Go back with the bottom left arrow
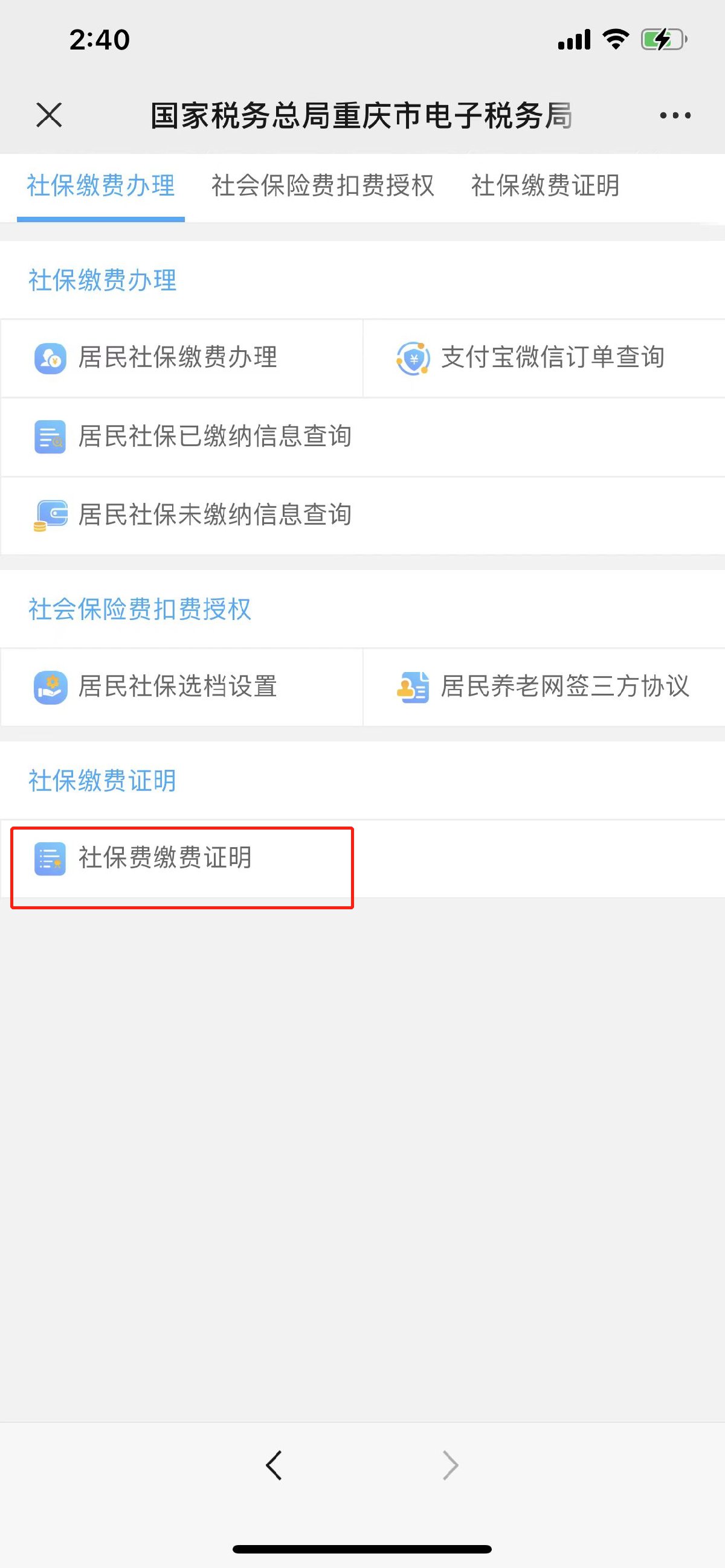 [274, 1465]
